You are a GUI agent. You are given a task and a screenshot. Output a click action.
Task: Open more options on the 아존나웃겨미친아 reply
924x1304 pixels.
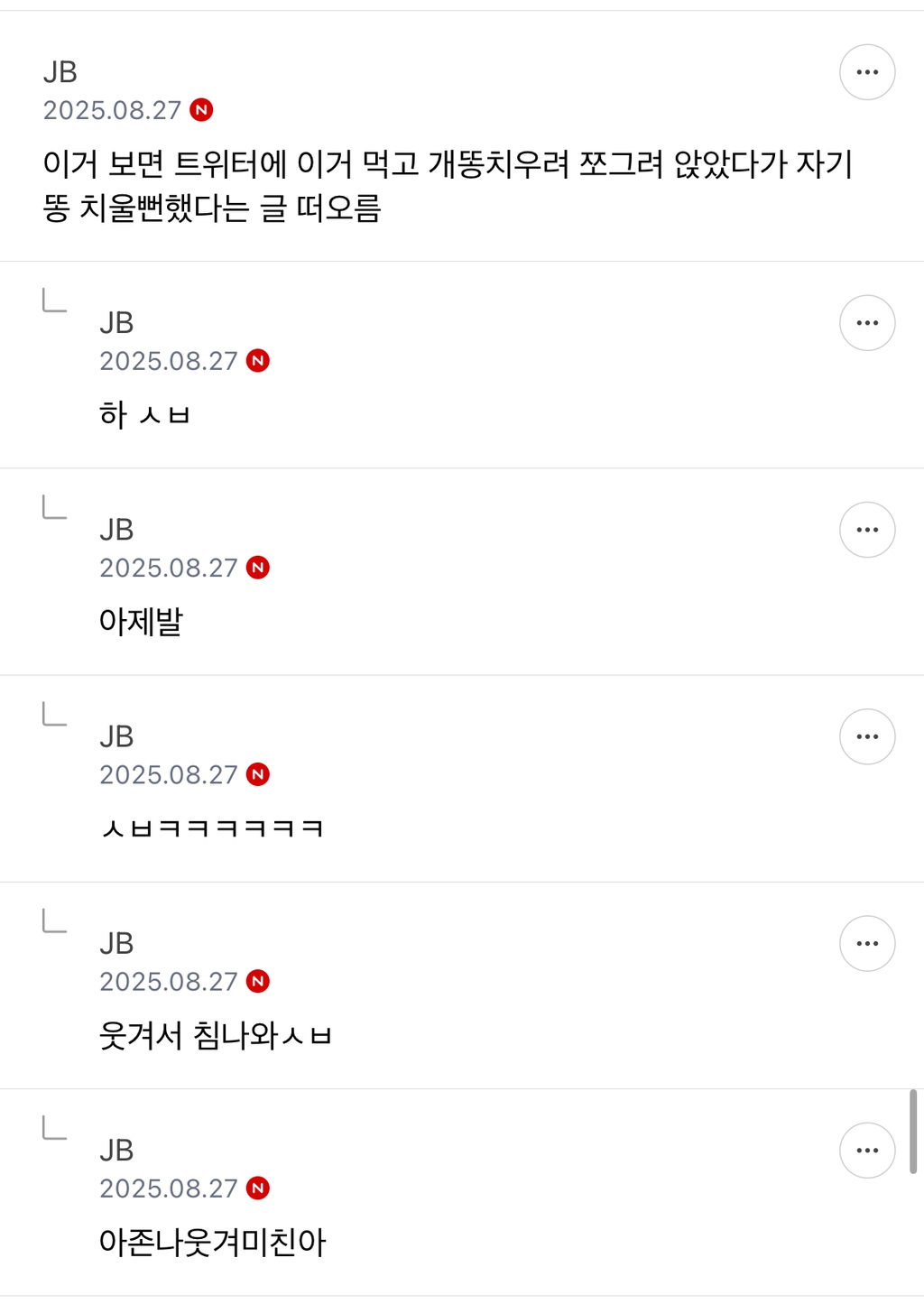coord(866,1150)
